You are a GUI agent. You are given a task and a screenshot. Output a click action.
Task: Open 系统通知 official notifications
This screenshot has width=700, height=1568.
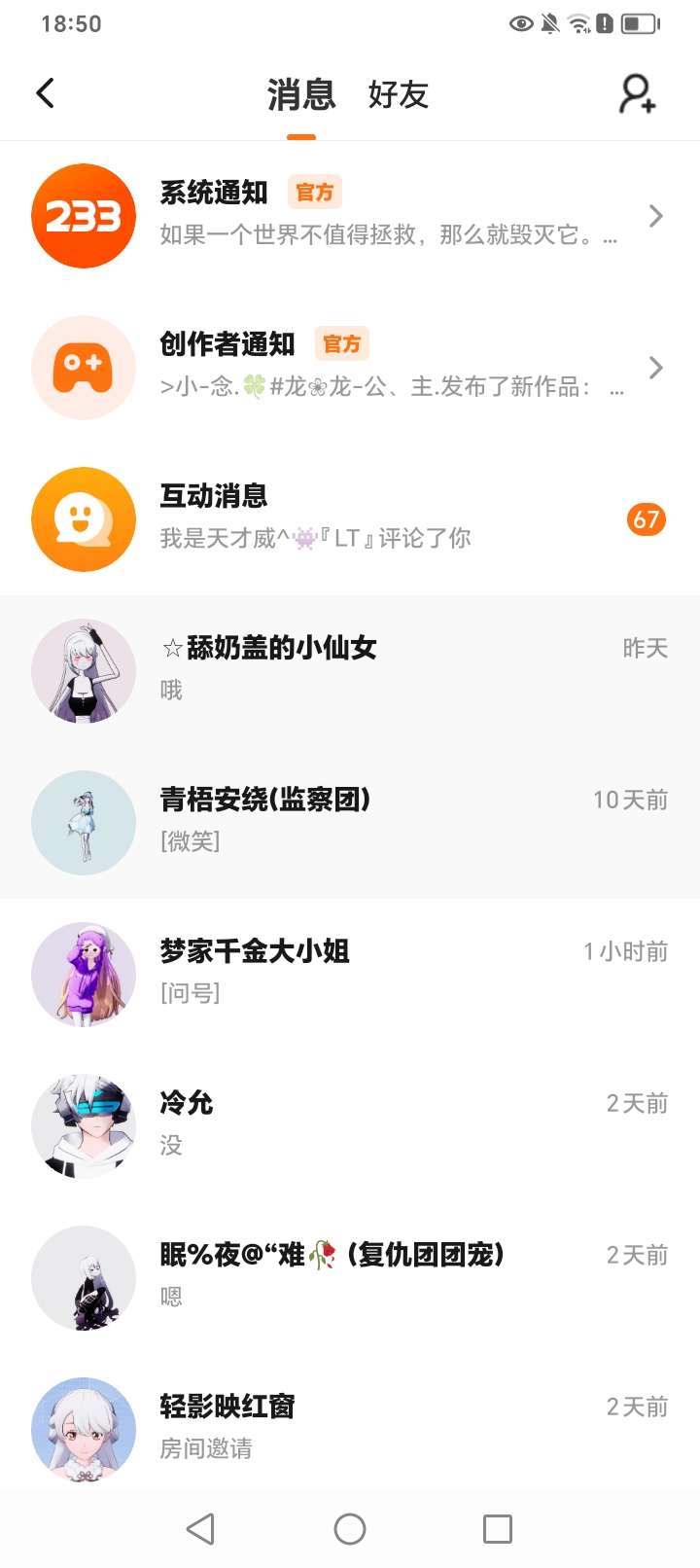tap(350, 216)
